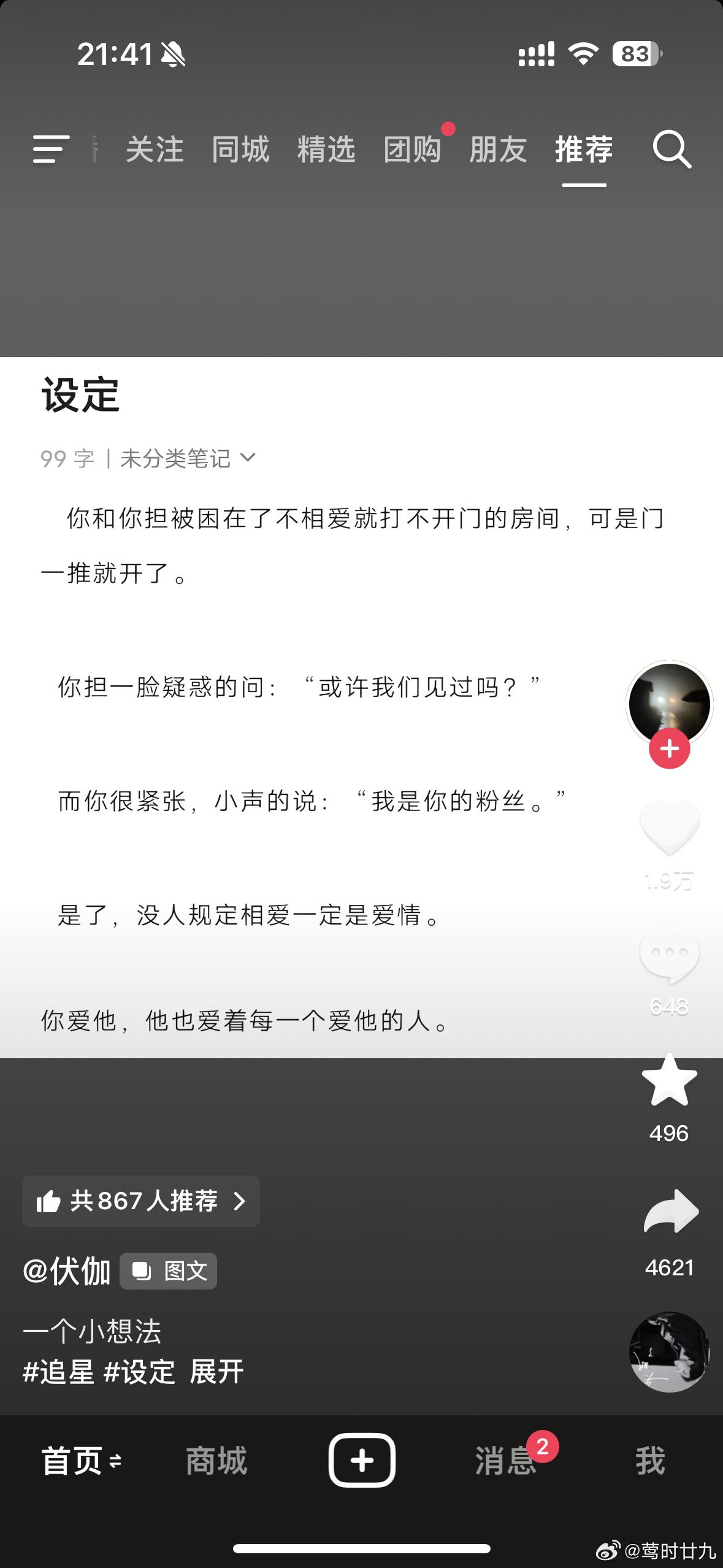This screenshot has height=1568, width=723.
Task: Open the compose post button
Action: point(362,1458)
